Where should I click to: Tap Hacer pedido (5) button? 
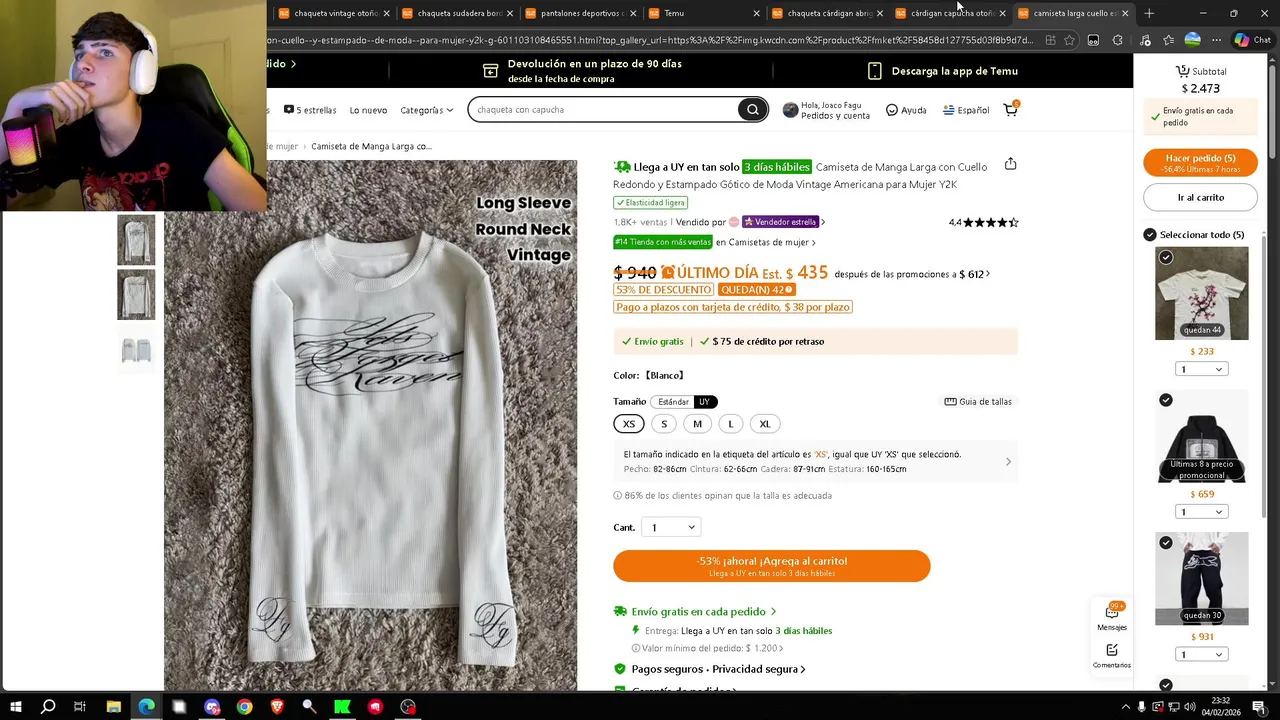pyautogui.click(x=1200, y=163)
